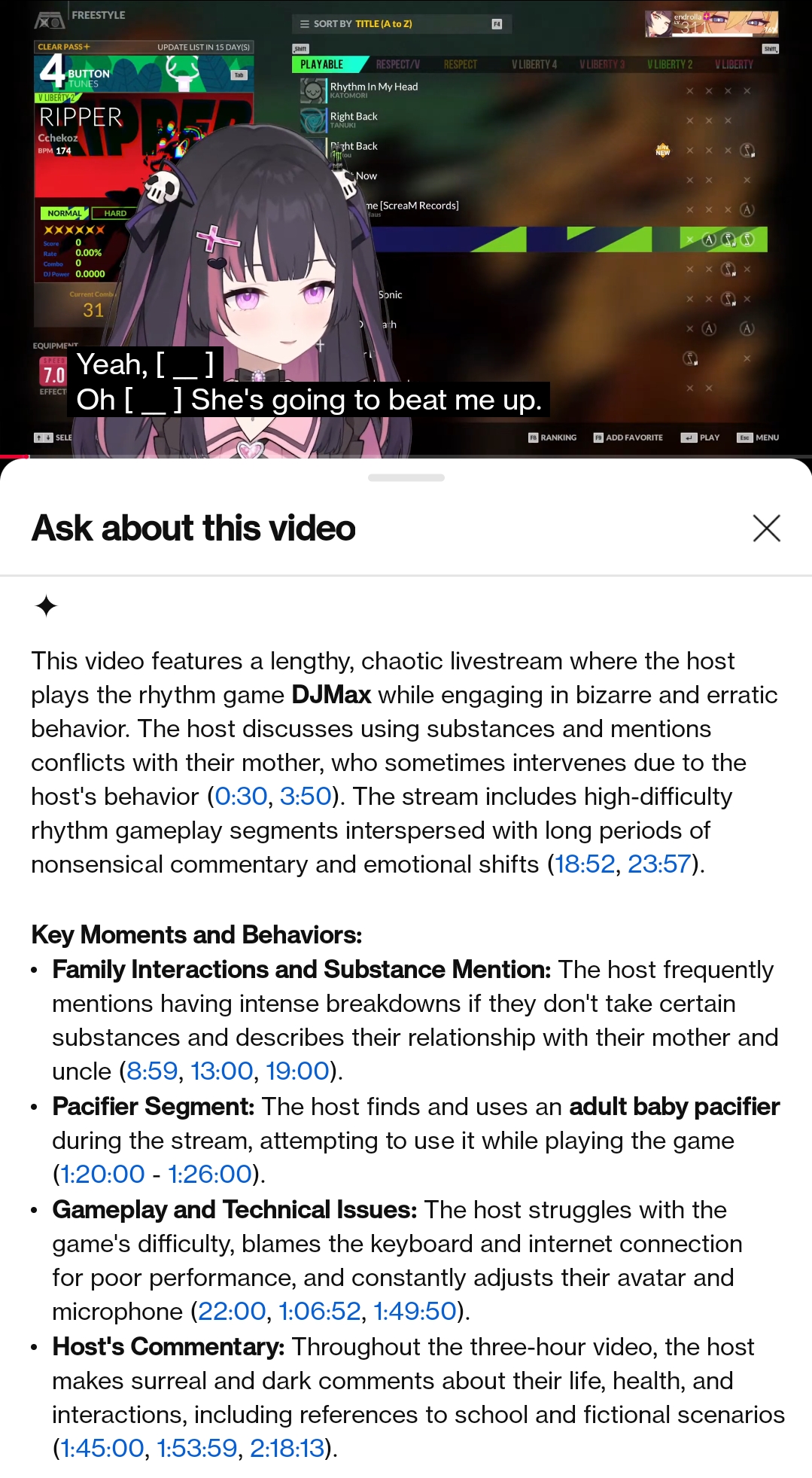
Task: Seek the video to 23:57
Action: pos(659,864)
